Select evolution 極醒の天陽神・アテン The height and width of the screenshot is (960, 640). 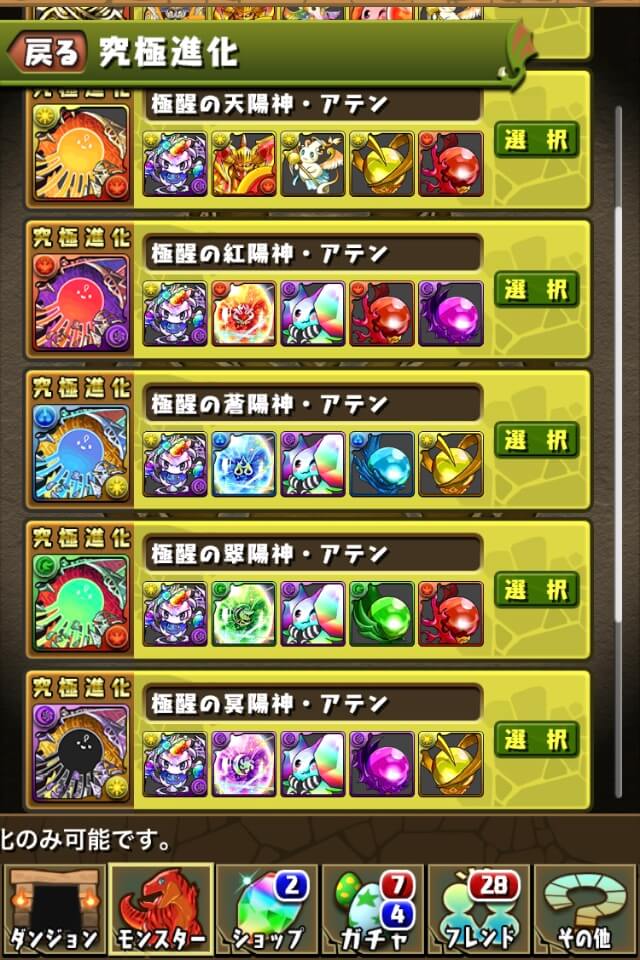(x=536, y=139)
